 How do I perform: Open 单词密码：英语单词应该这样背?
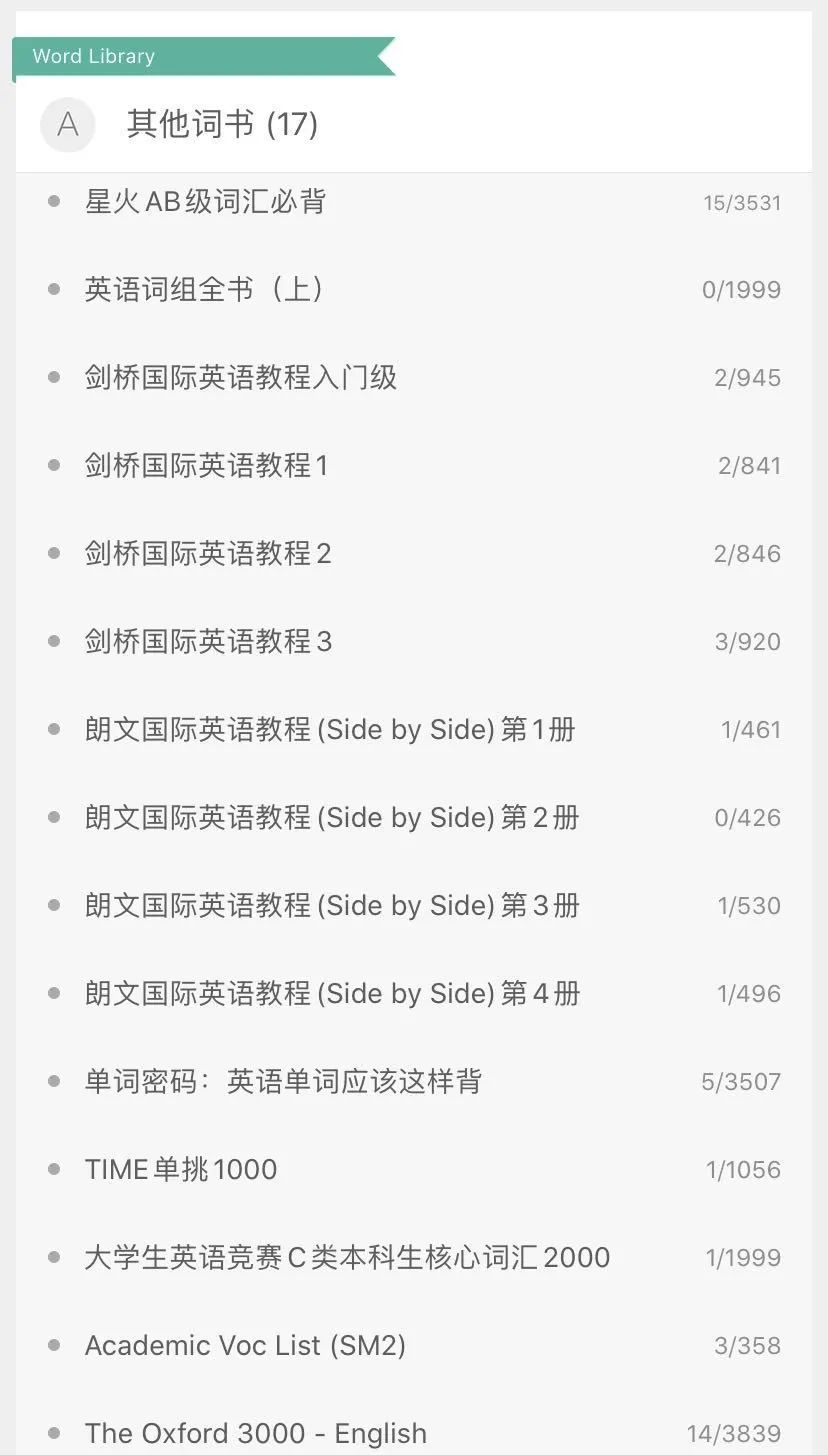pos(283,1082)
